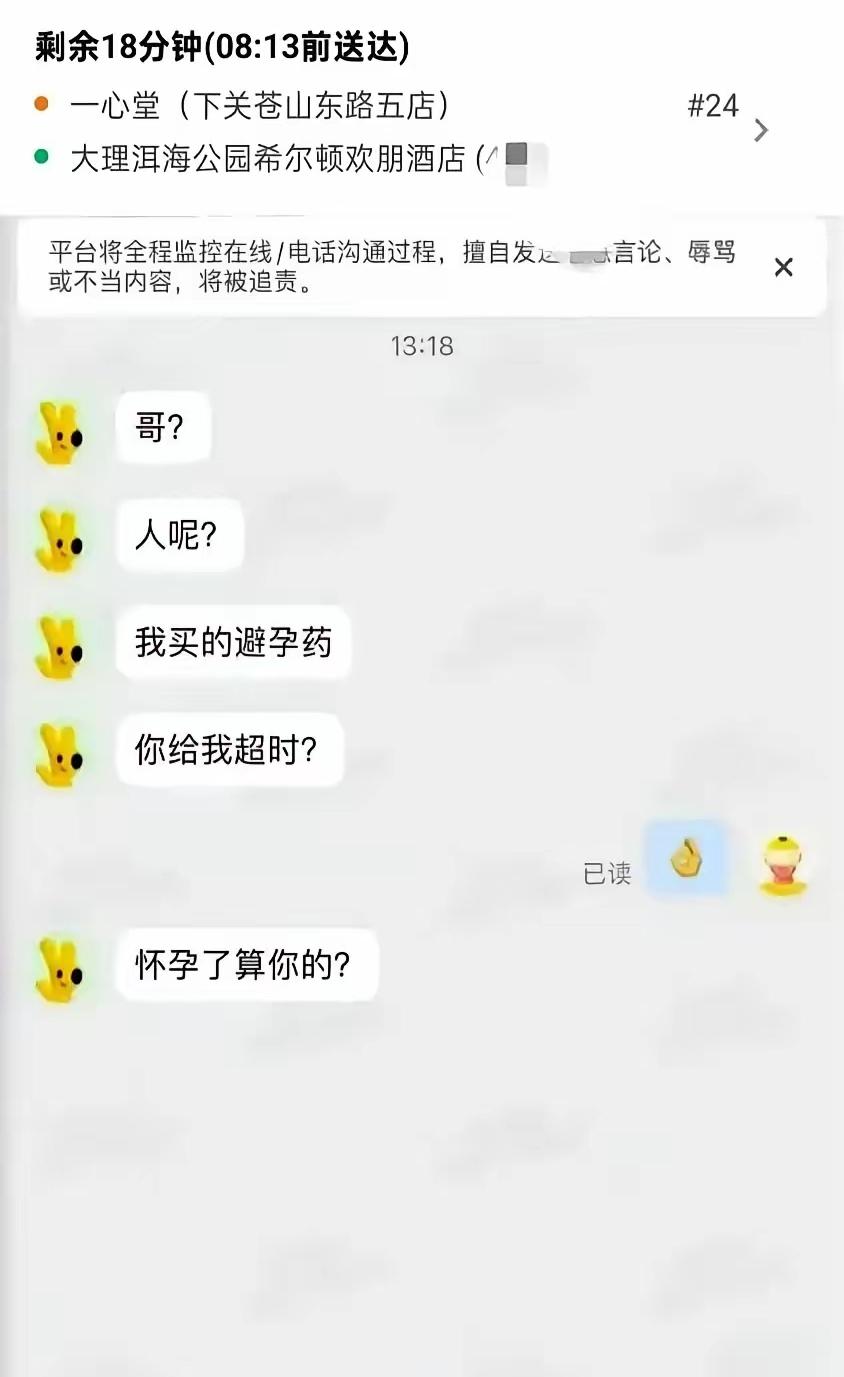Select the message bubble "你给我超时?"
The image size is (844, 1377).
[x=230, y=750]
